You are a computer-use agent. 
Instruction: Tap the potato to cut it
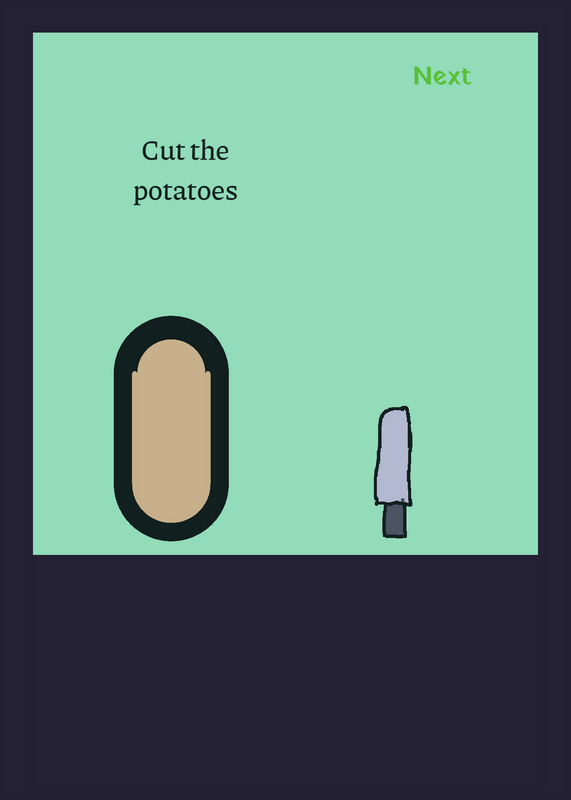[171, 429]
